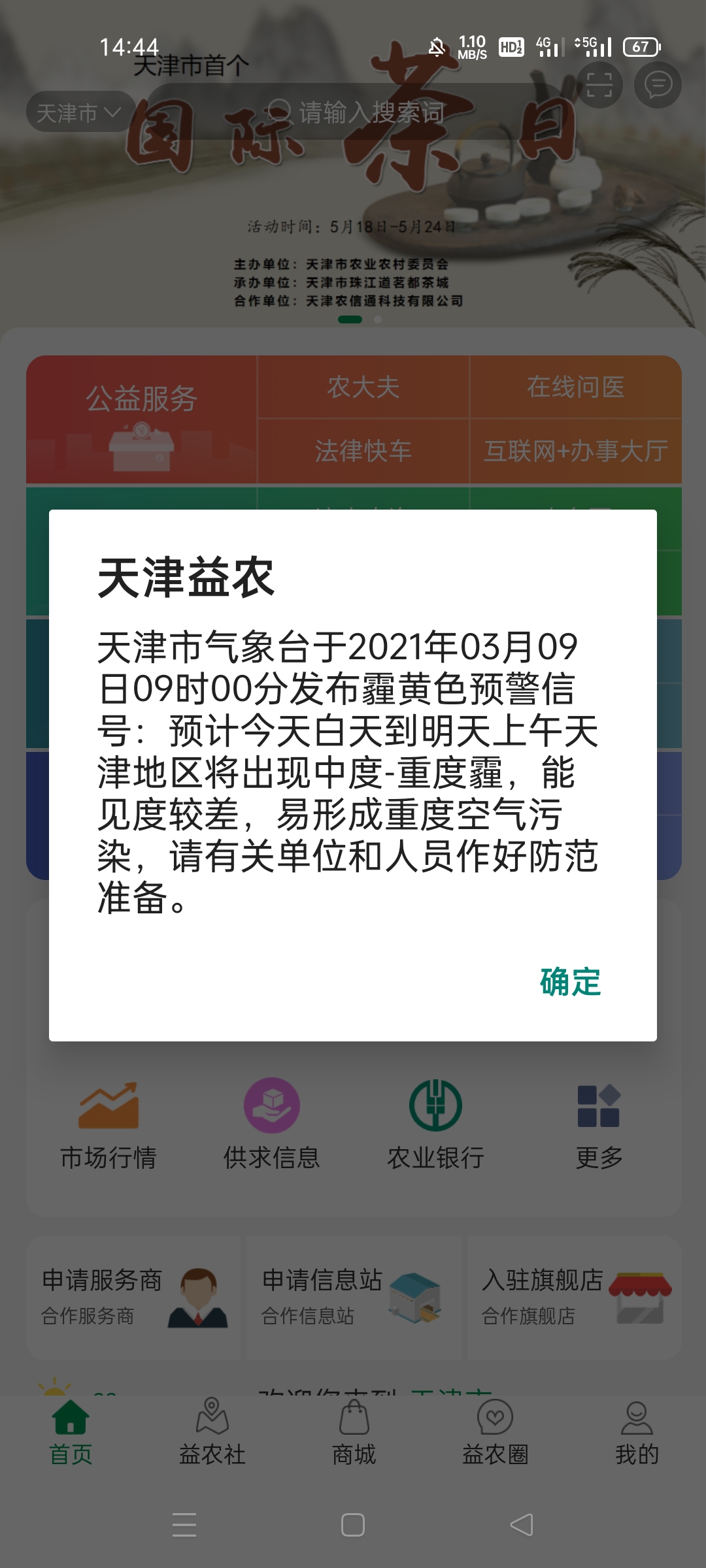Open 农业银行 shortcut
This screenshot has height=1568, width=706.
click(435, 1126)
